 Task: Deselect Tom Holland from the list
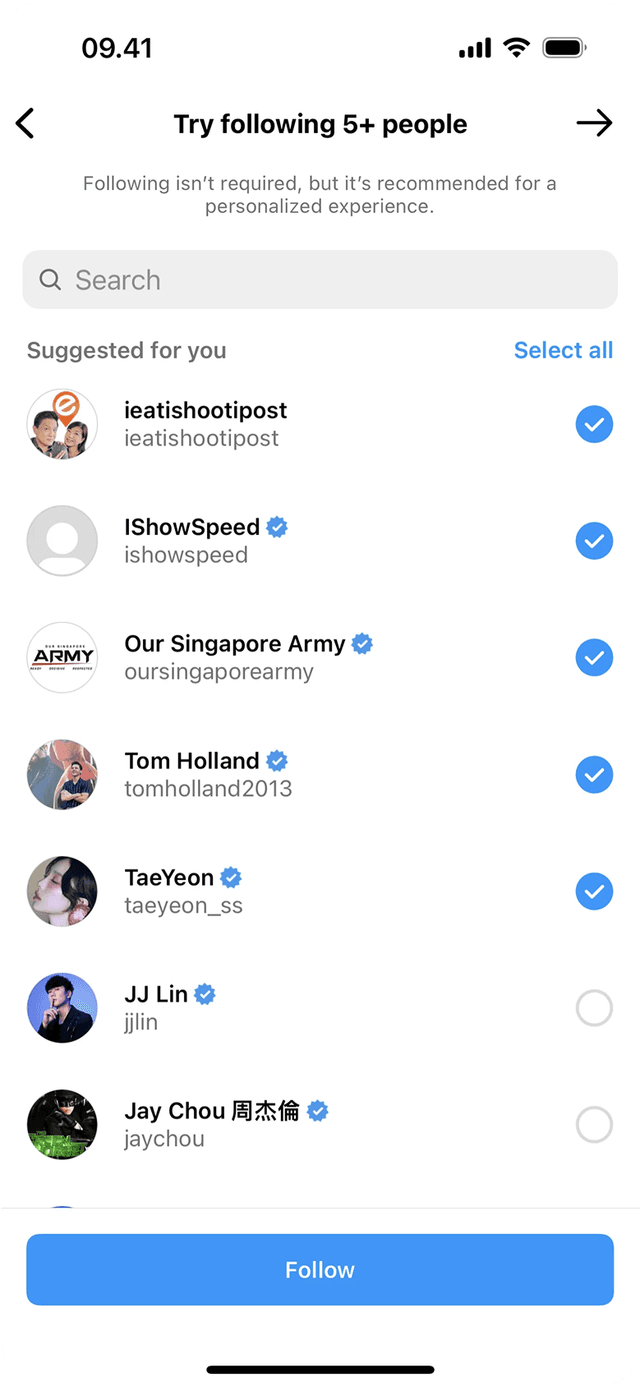click(x=594, y=775)
